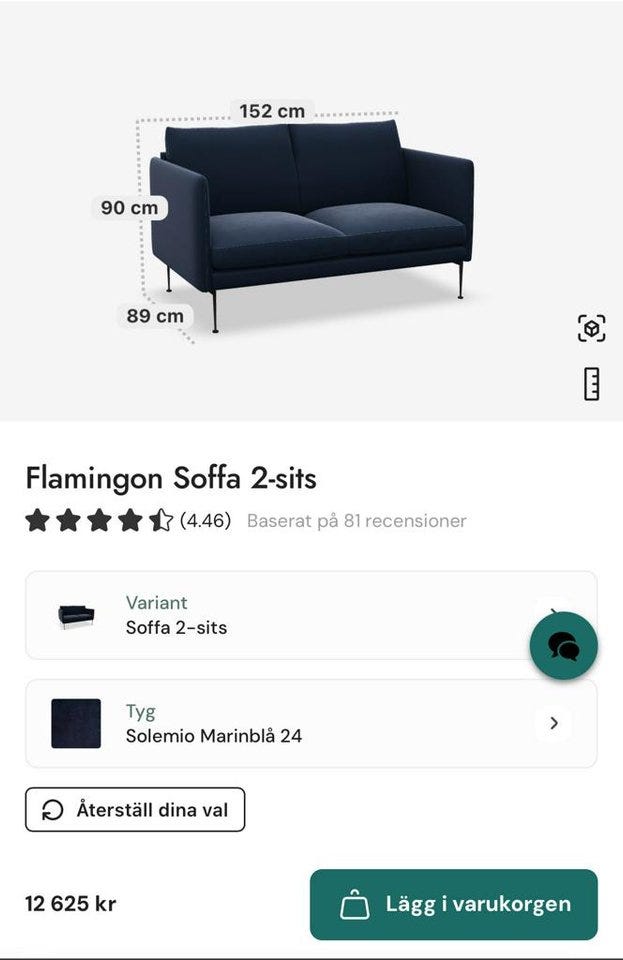Image resolution: width=623 pixels, height=960 pixels.
Task: Toggle the ruler dimensions icon
Action: [x=591, y=384]
